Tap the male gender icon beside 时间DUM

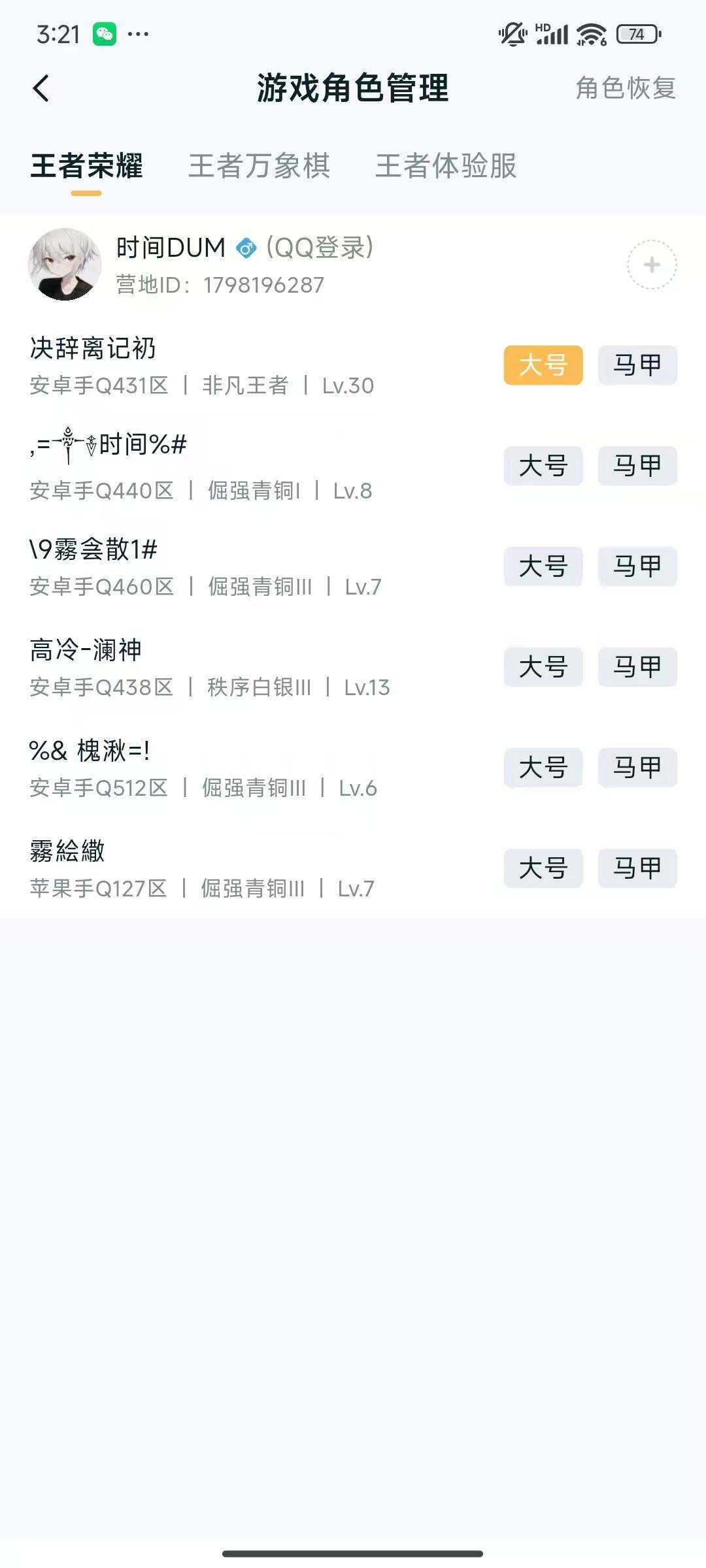(246, 249)
